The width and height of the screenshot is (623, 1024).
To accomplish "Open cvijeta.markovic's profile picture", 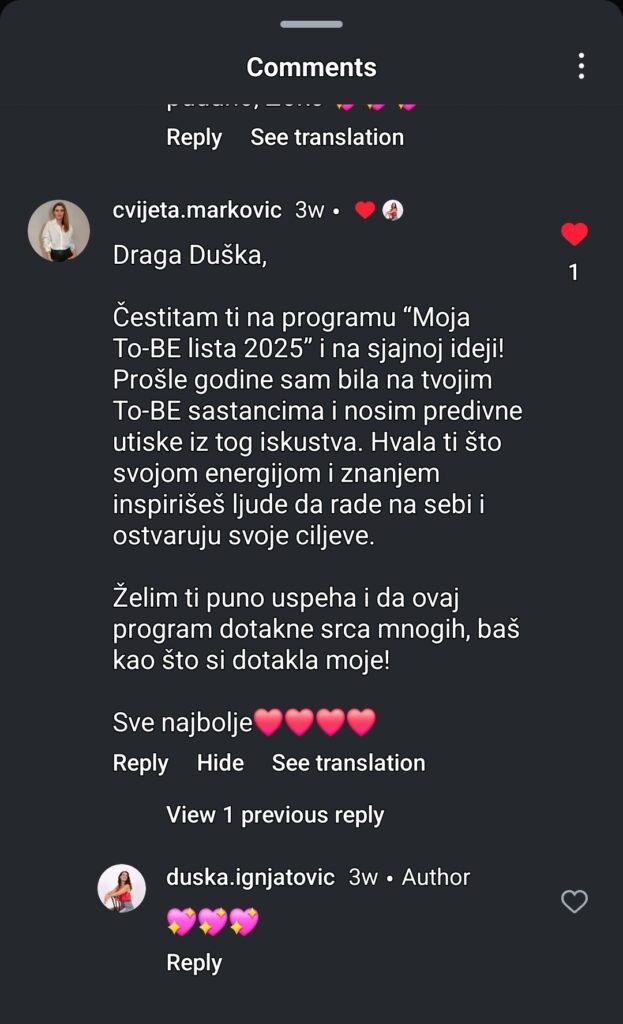I will pos(58,230).
